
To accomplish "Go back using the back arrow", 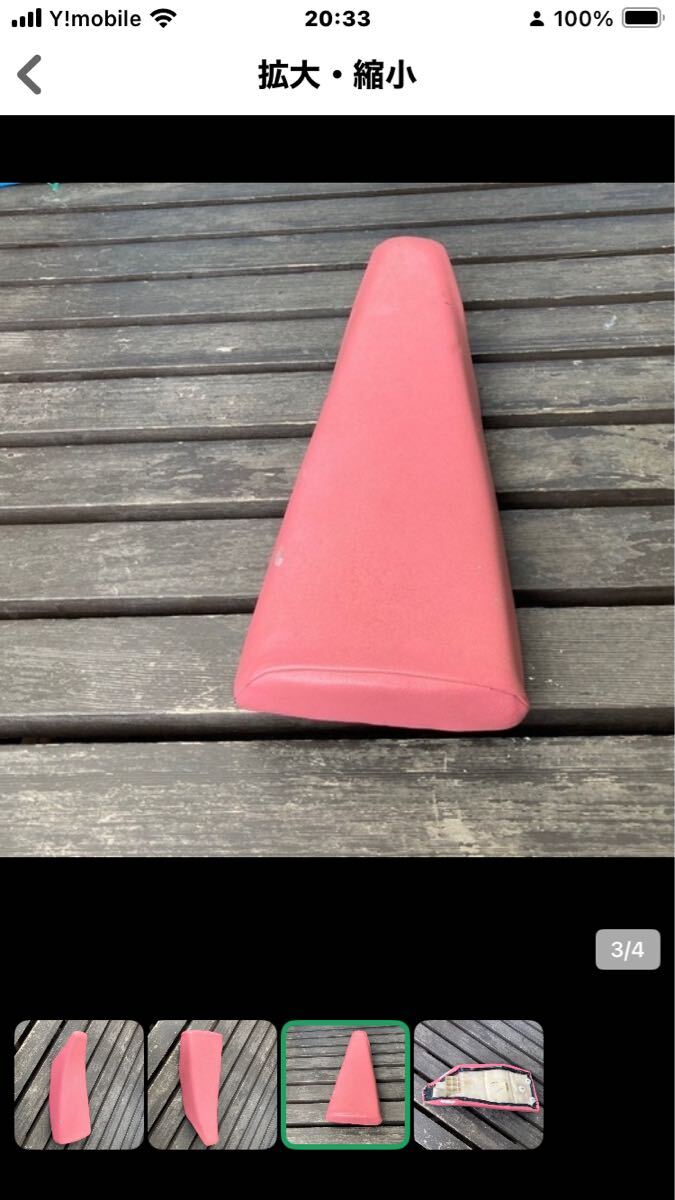I will (x=31, y=75).
